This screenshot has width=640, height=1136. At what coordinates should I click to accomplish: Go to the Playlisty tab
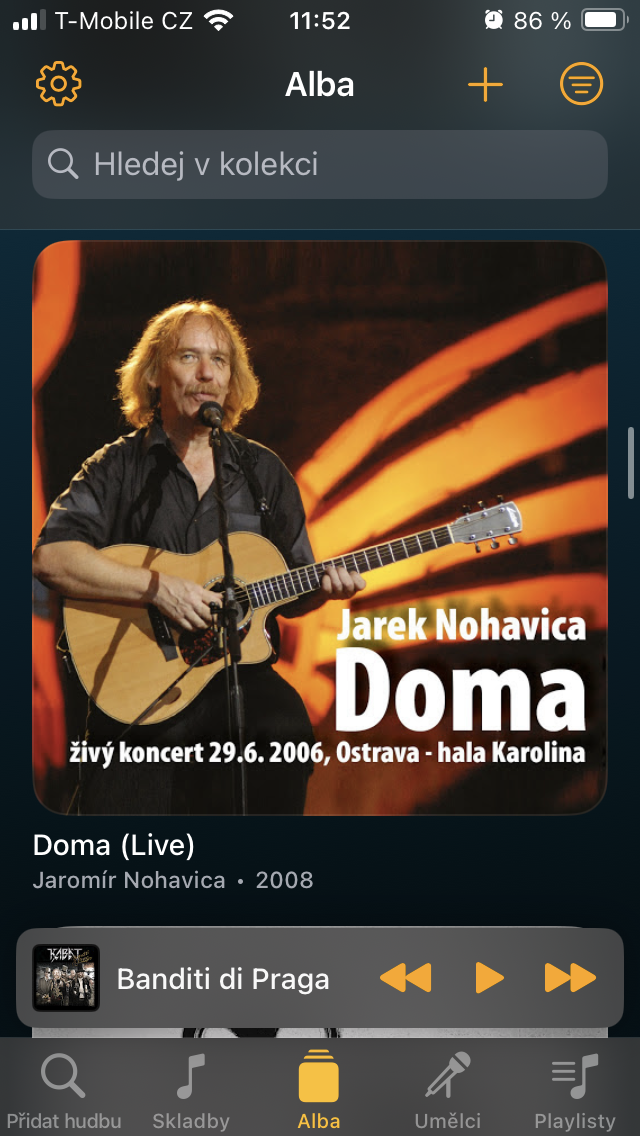(575, 1090)
